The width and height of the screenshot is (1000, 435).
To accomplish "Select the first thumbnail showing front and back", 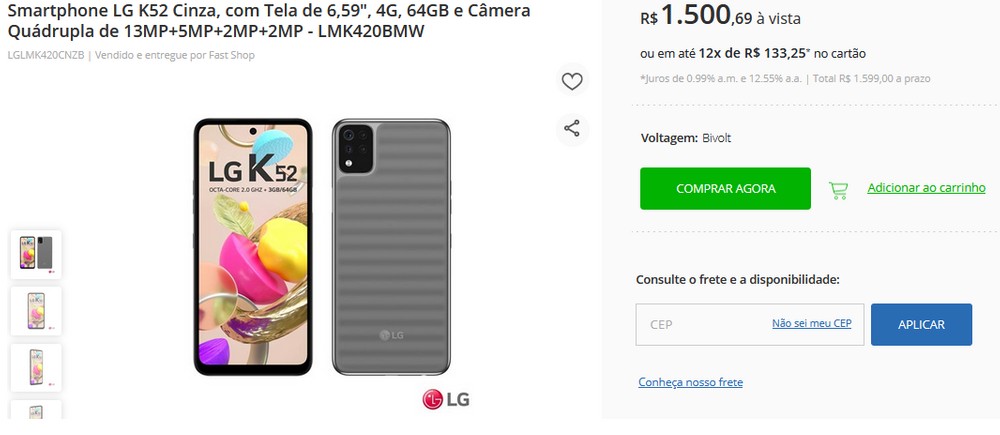I will click(36, 254).
